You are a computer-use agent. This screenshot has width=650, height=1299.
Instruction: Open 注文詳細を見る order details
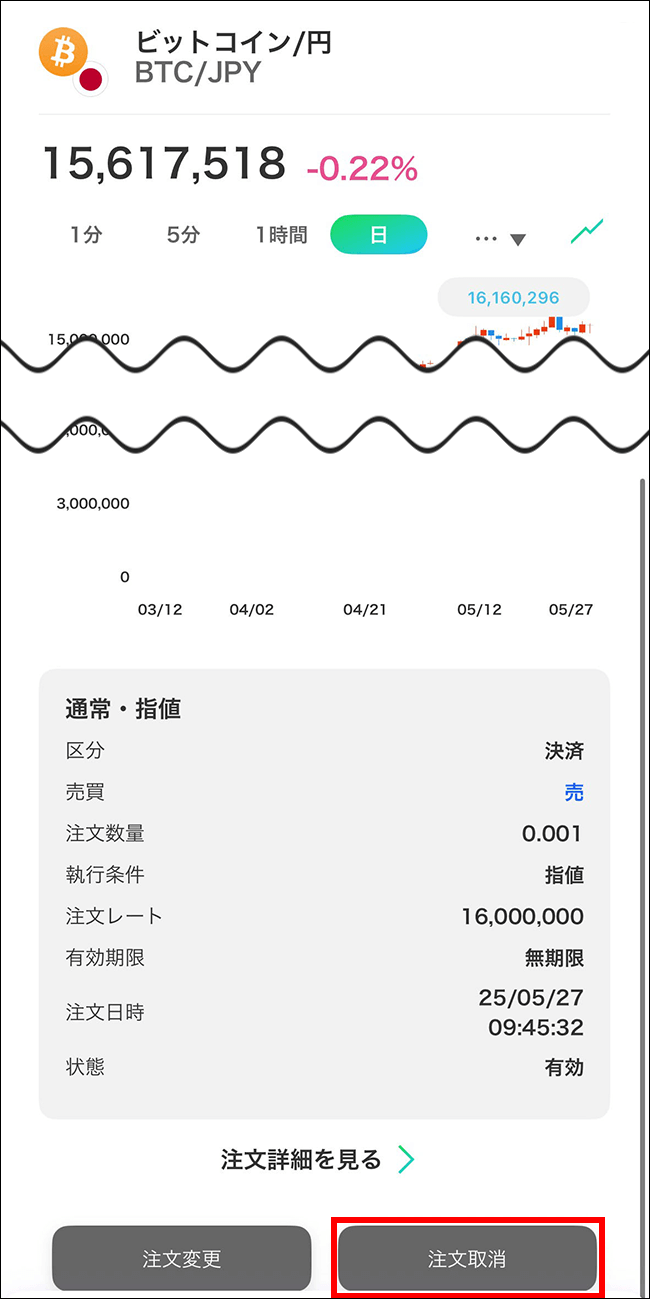click(317, 1160)
